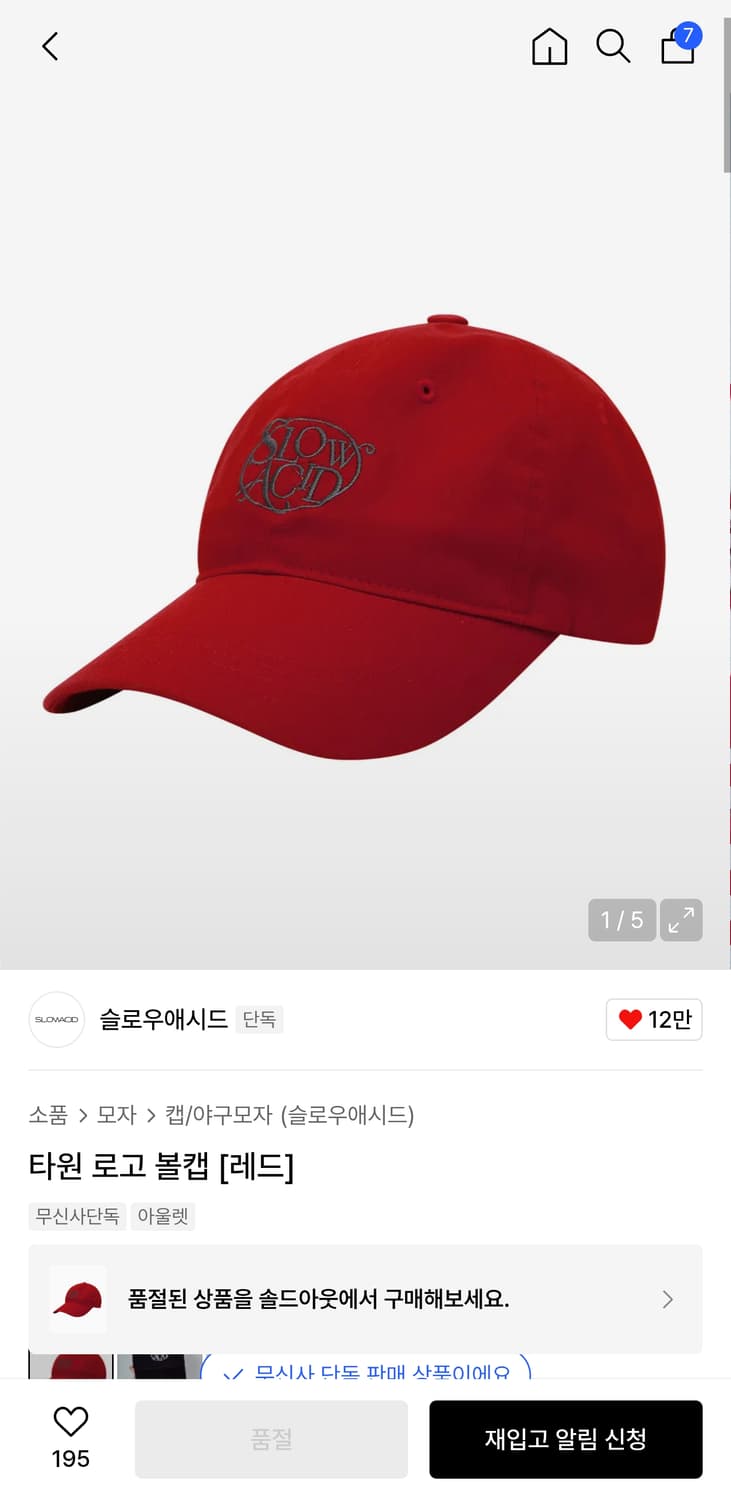731x1500 pixels.
Task: Select the 모자 breadcrumb item
Action: pos(113,1115)
